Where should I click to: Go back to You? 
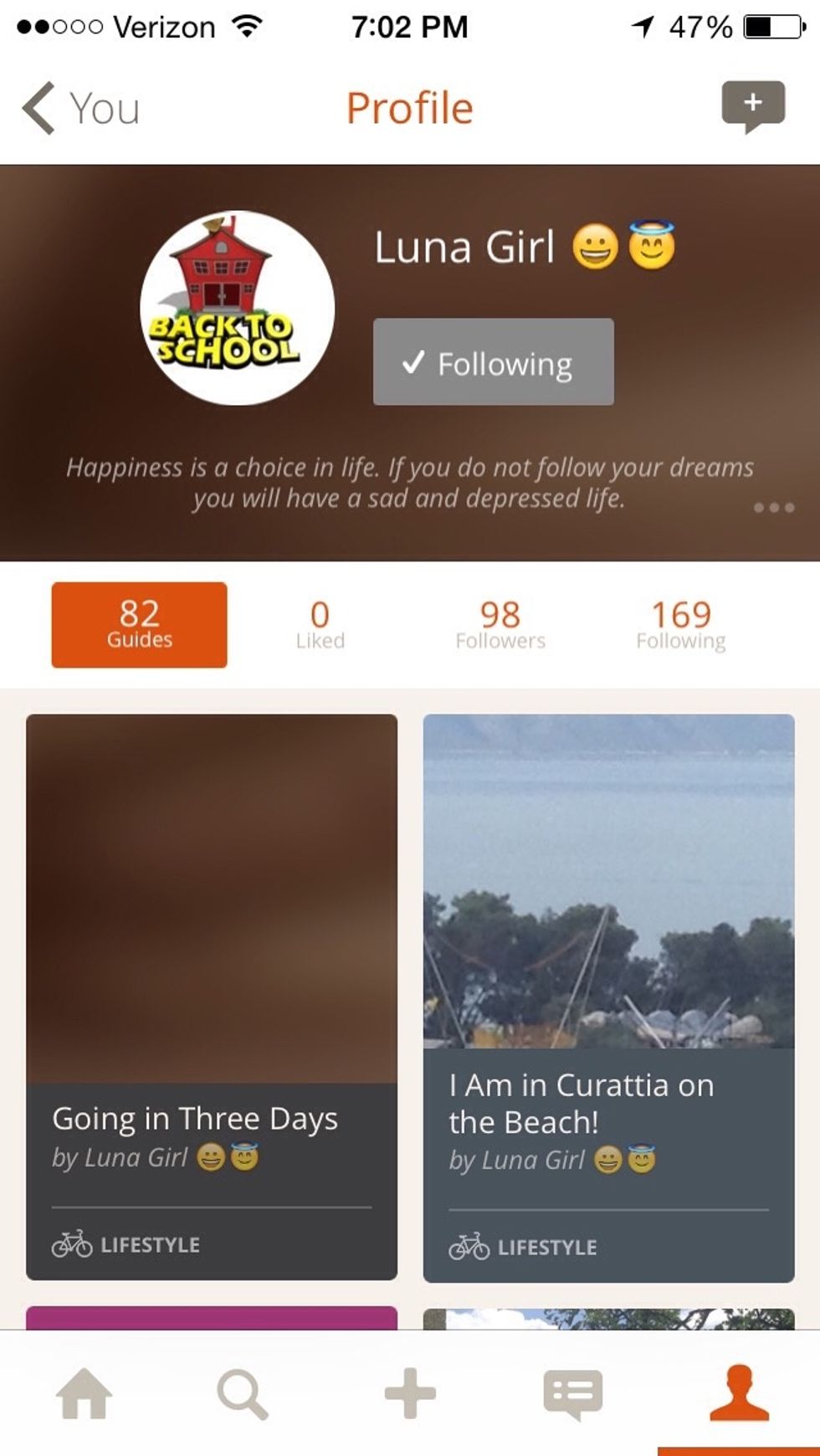(79, 108)
